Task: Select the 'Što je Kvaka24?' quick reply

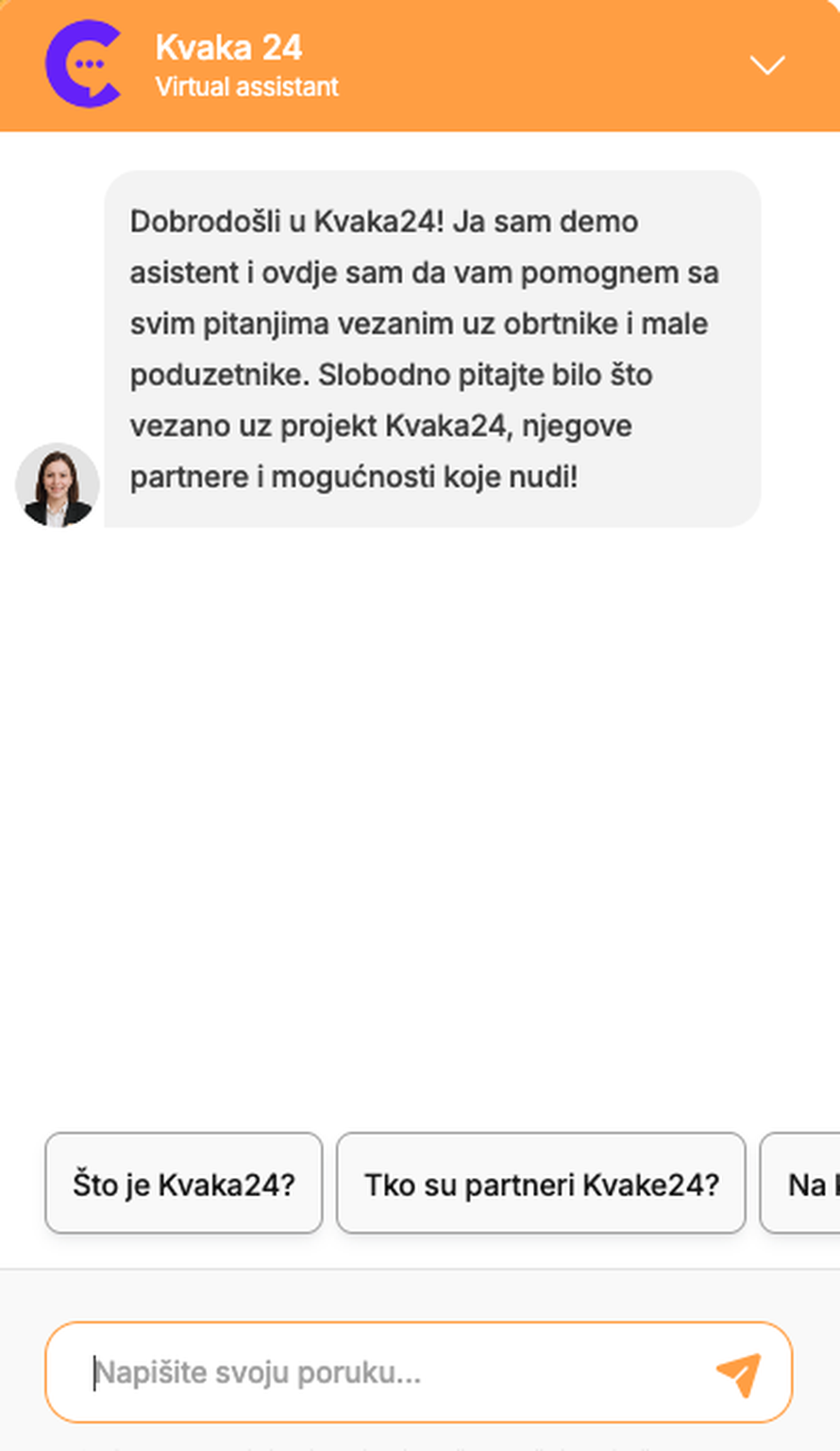Action: pos(183,1182)
